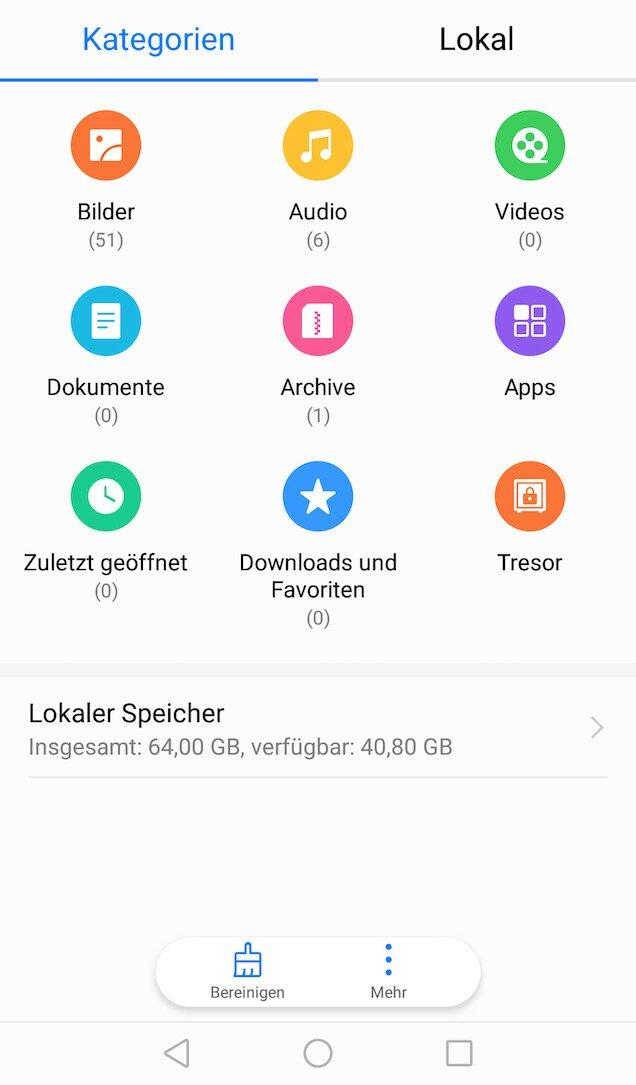Select the Kategorien tab
The image size is (636, 1085).
point(158,40)
